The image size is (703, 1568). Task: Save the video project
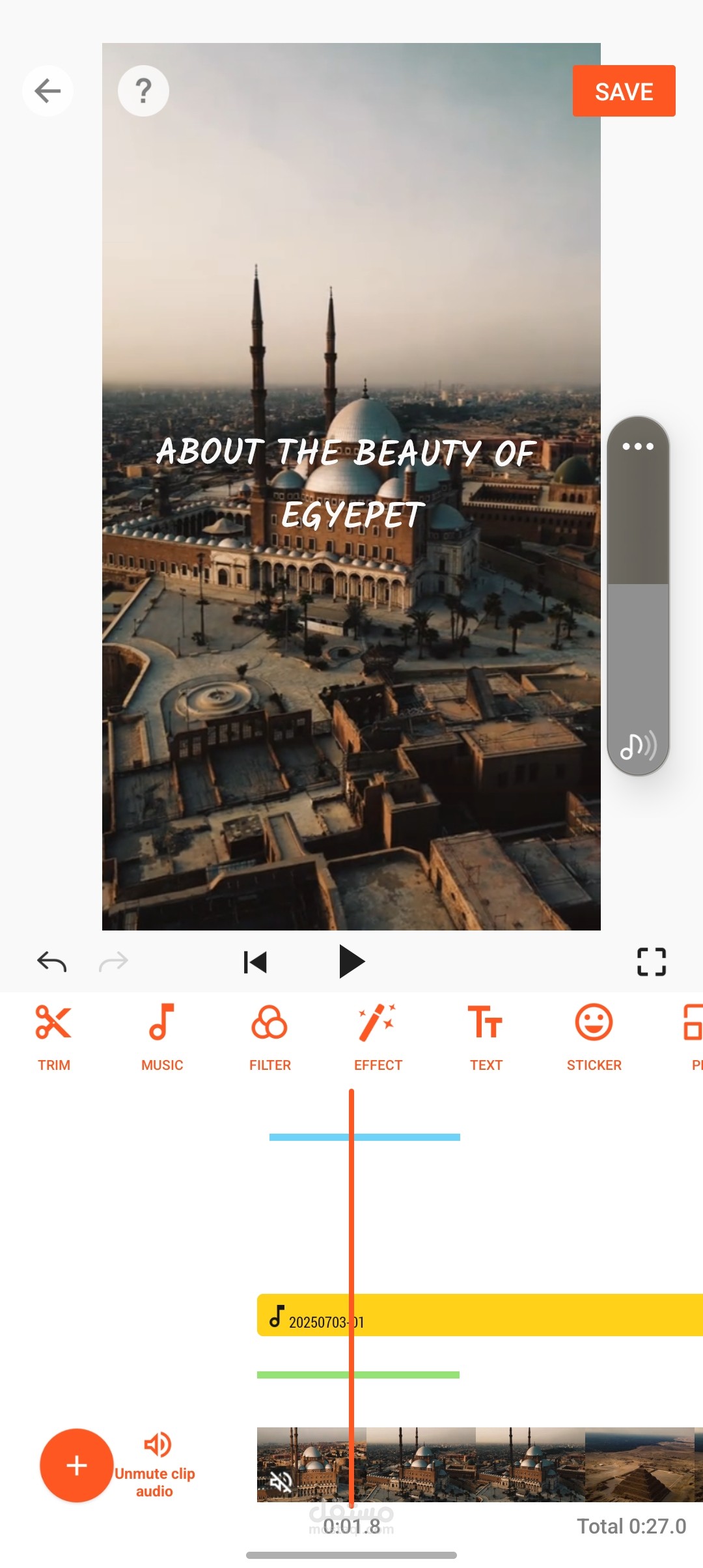point(624,91)
